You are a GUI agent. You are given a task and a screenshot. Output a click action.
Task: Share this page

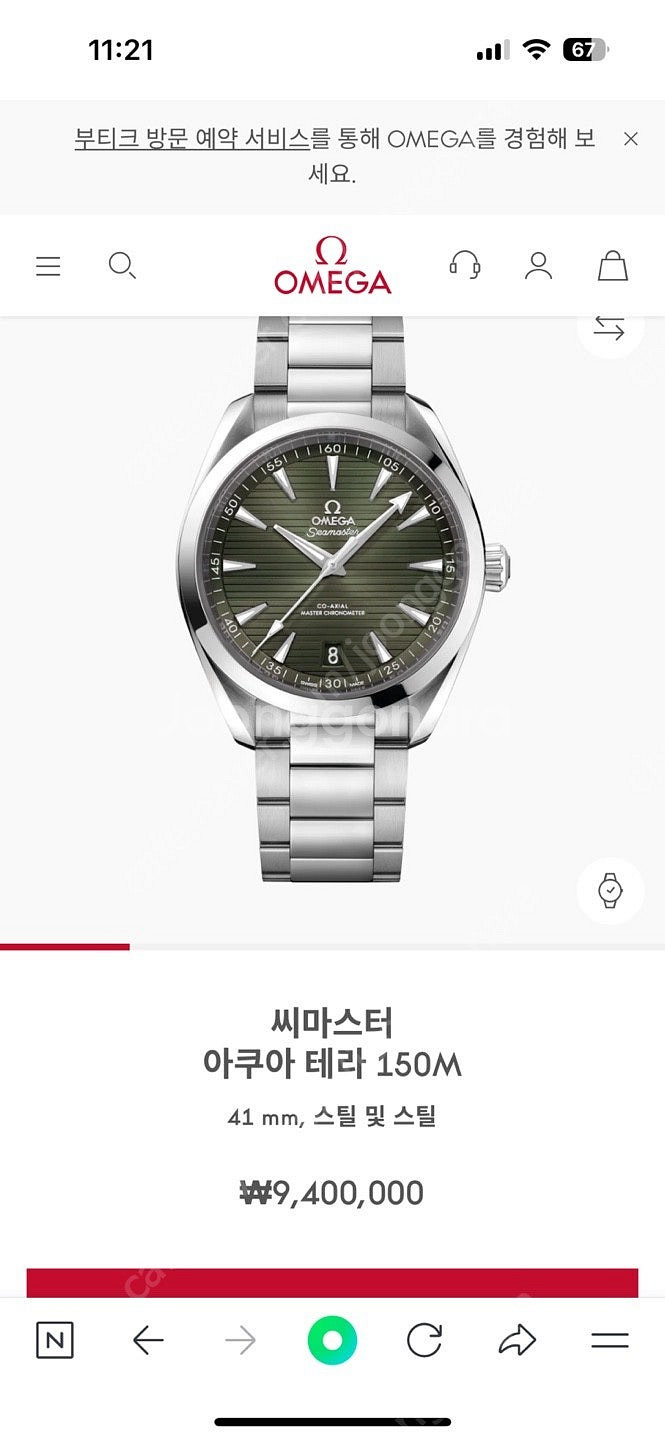517,1340
